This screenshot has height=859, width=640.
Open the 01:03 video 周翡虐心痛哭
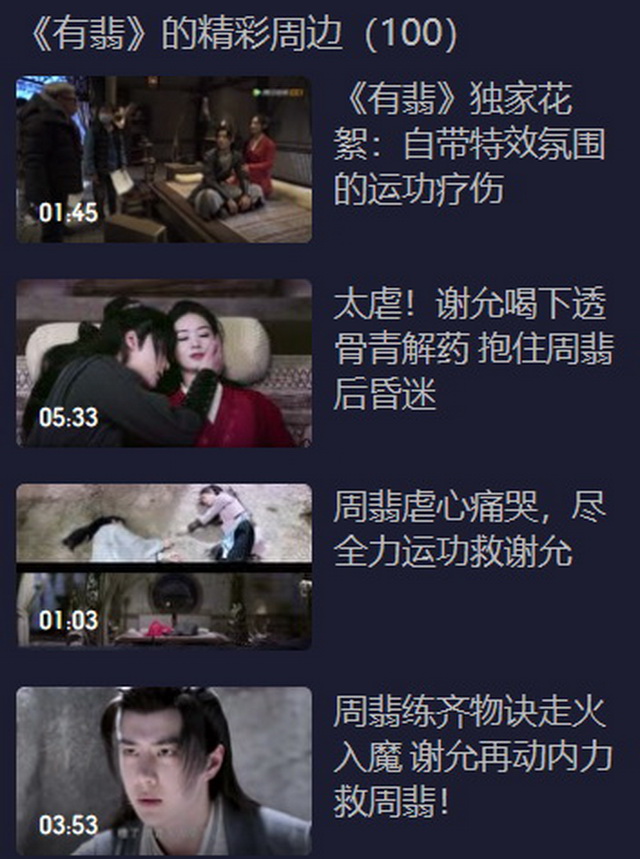pos(164,566)
